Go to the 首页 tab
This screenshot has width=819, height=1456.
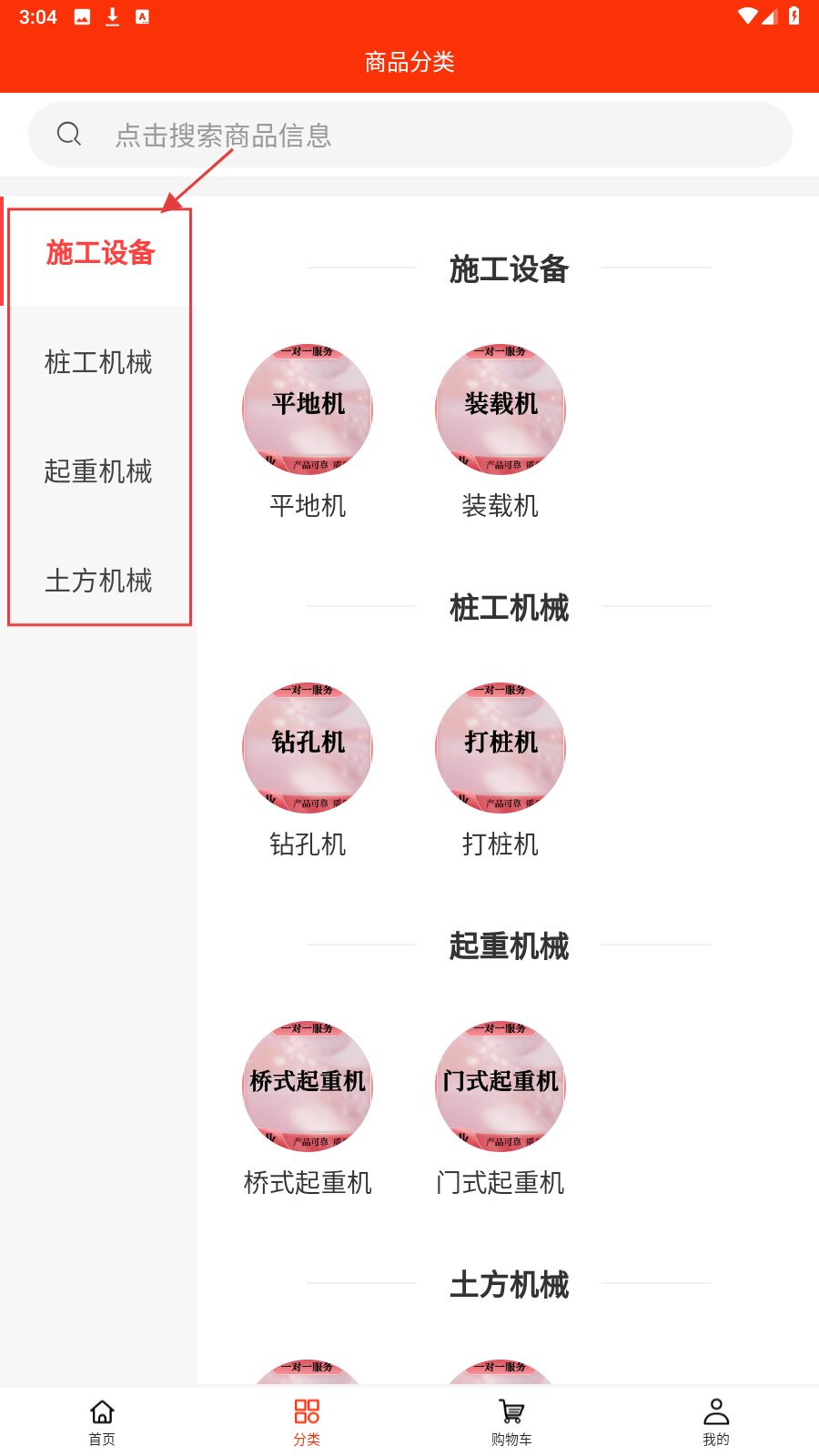[102, 1421]
